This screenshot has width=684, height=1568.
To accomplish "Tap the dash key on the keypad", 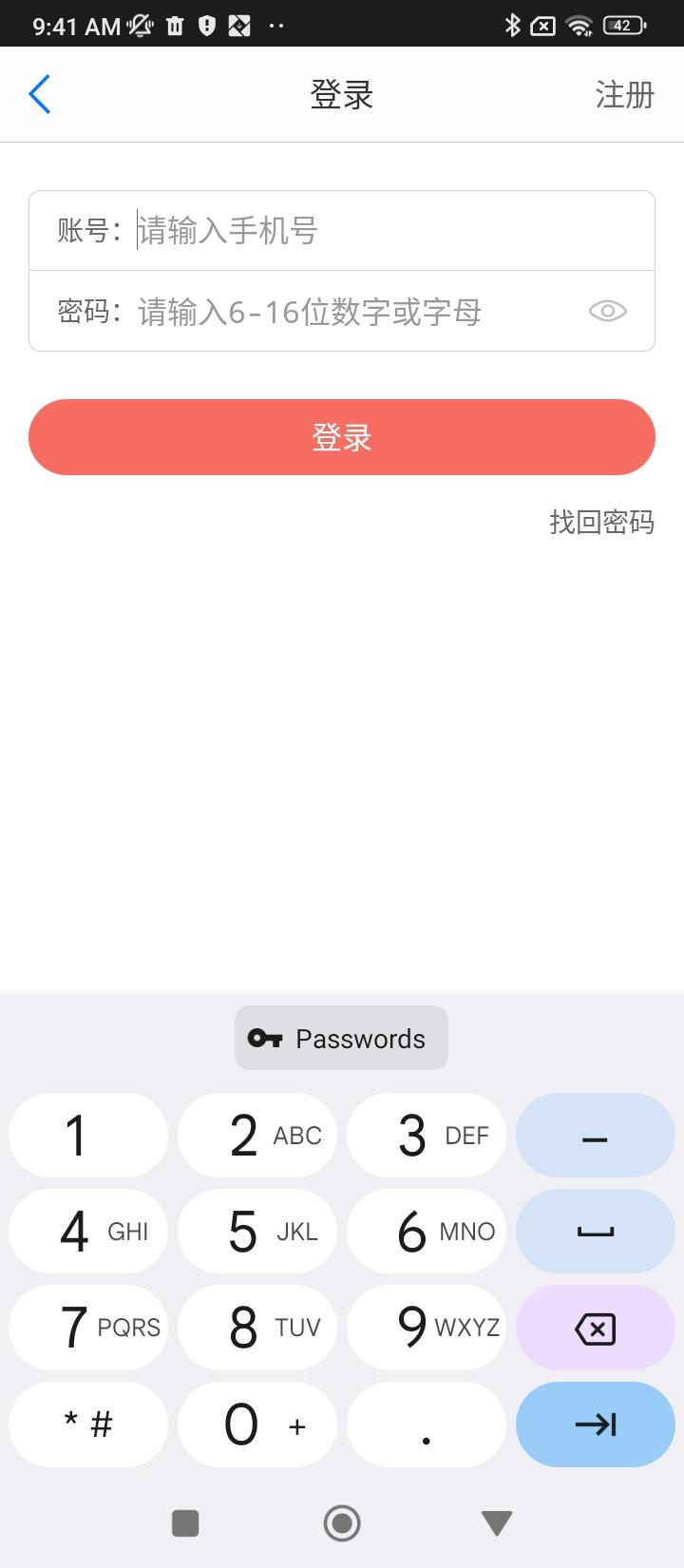I will coord(595,1136).
